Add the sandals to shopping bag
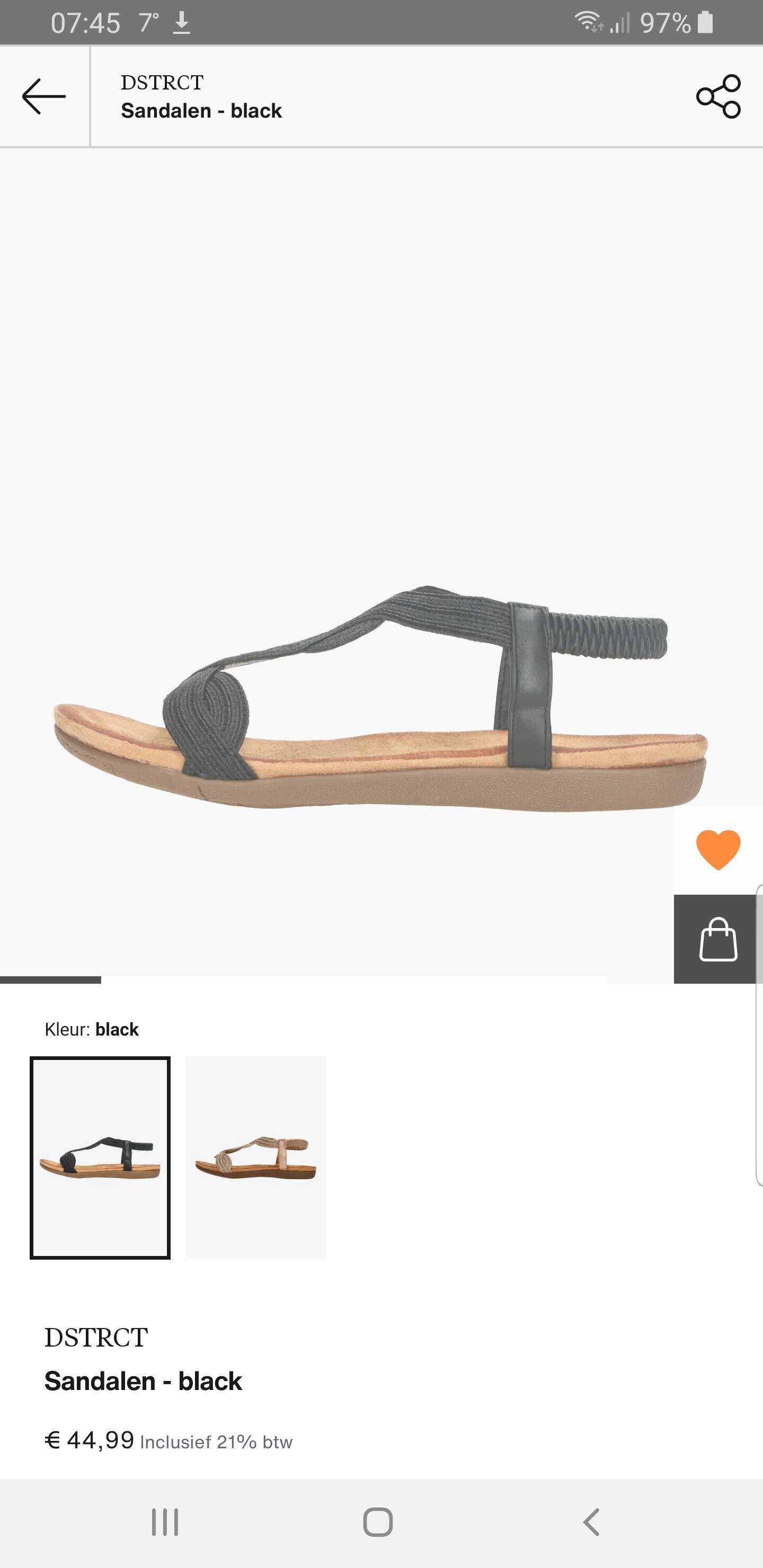 [718, 939]
